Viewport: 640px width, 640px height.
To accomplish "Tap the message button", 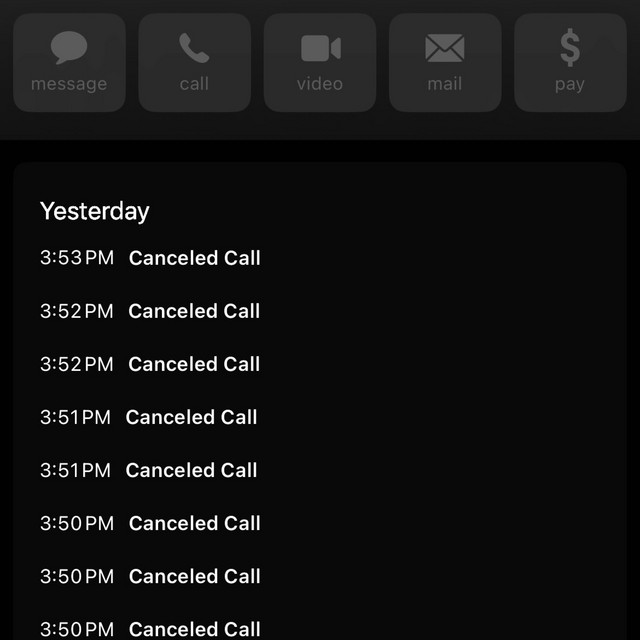I will (69, 62).
